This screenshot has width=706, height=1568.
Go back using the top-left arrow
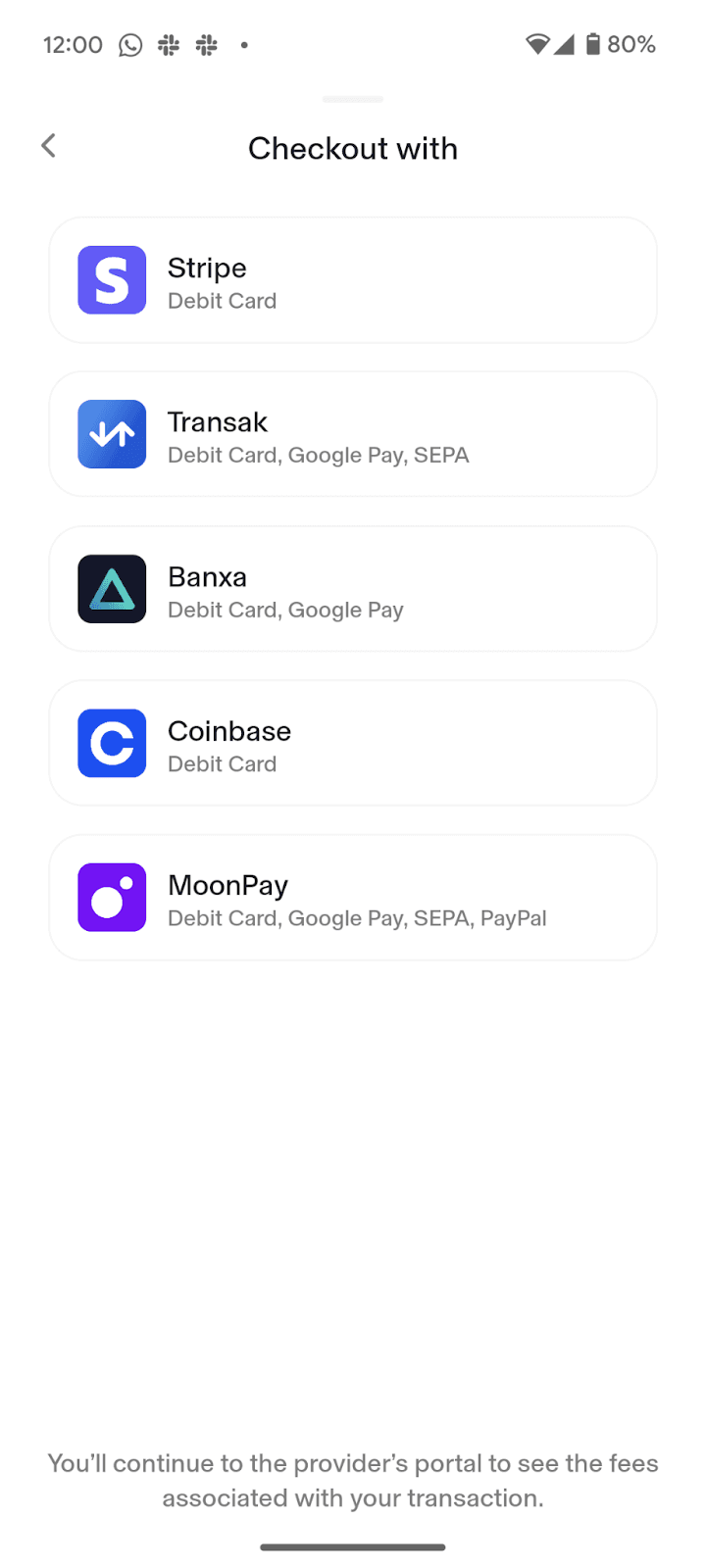pyautogui.click(x=48, y=146)
